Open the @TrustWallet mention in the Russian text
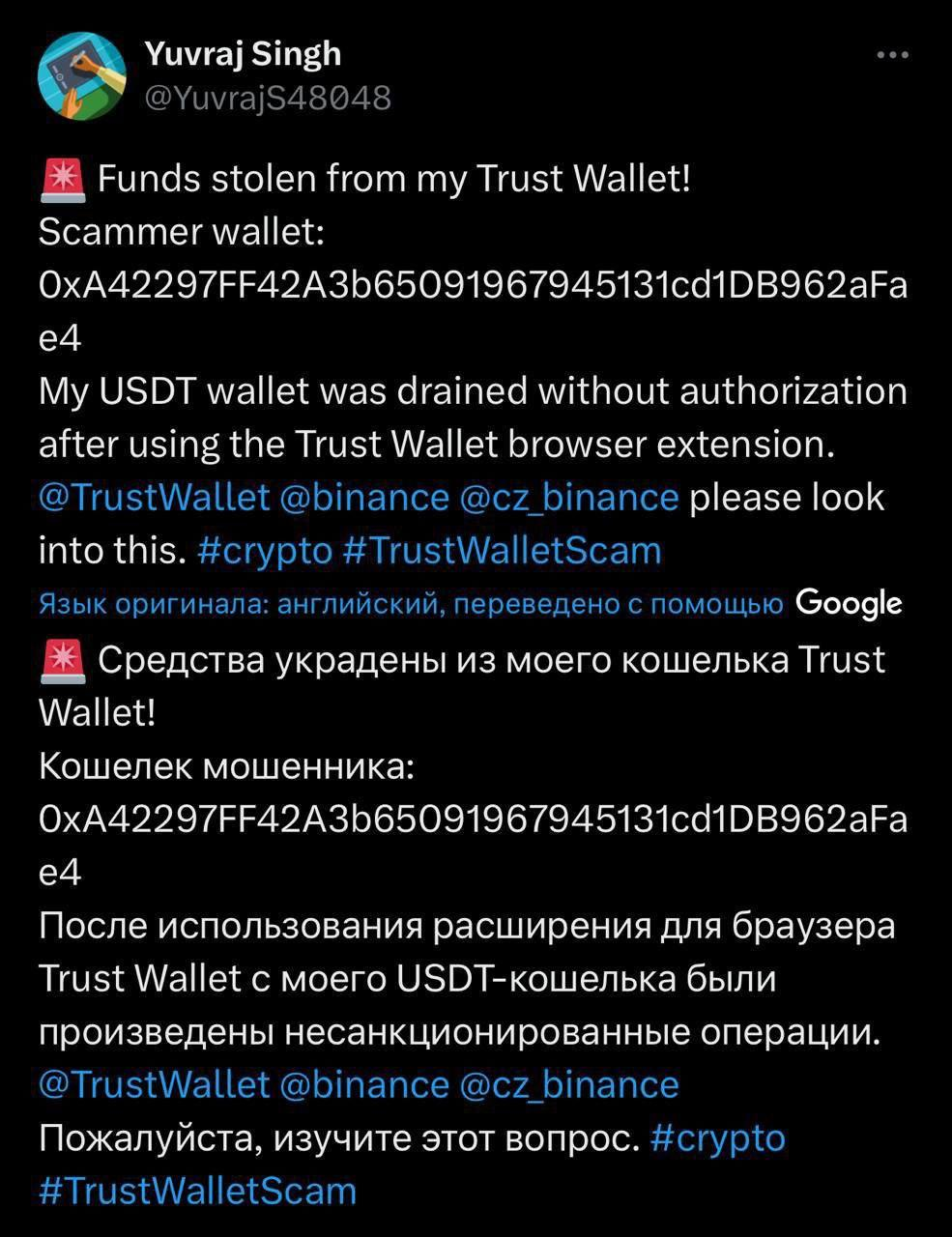 (152, 1084)
